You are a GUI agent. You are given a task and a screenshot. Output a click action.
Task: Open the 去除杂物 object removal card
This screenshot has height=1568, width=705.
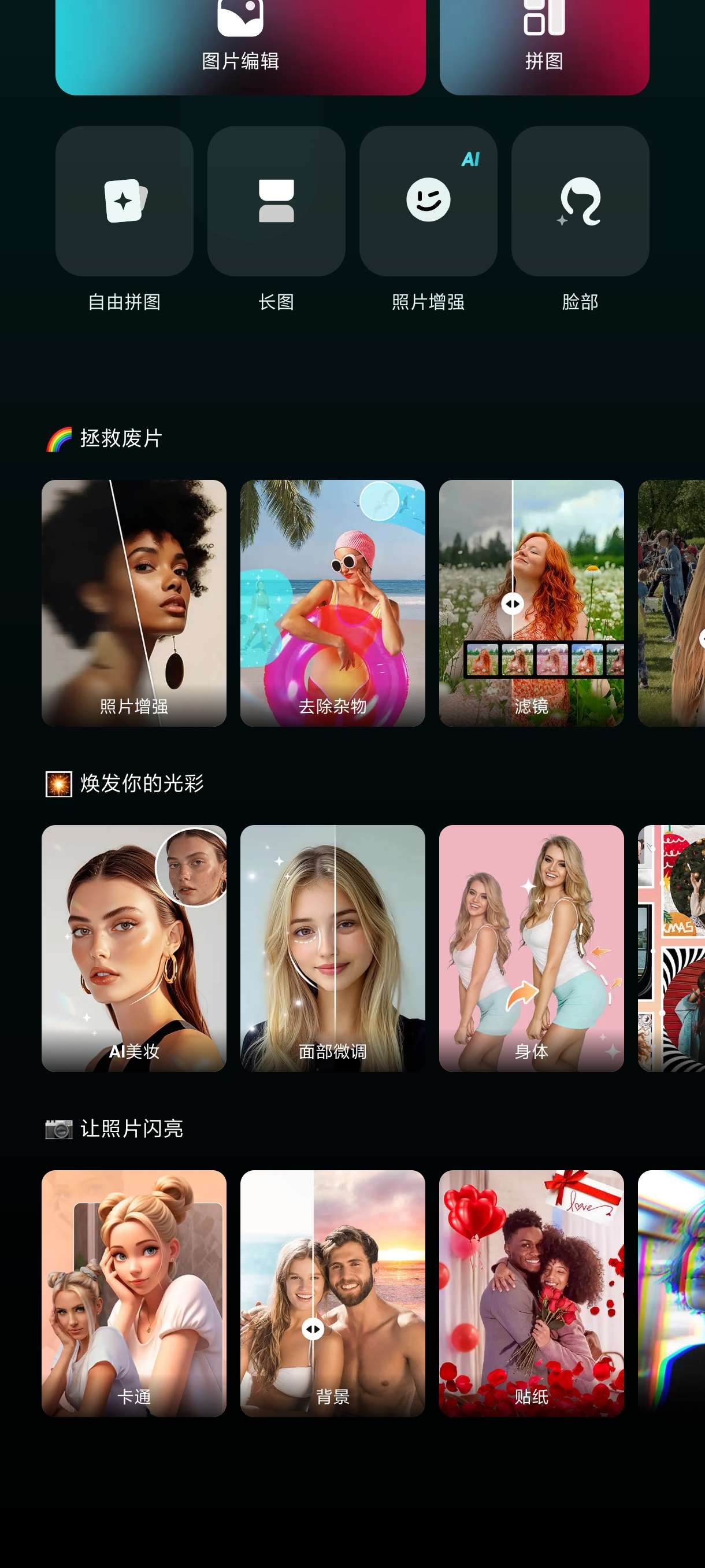pyautogui.click(x=332, y=602)
